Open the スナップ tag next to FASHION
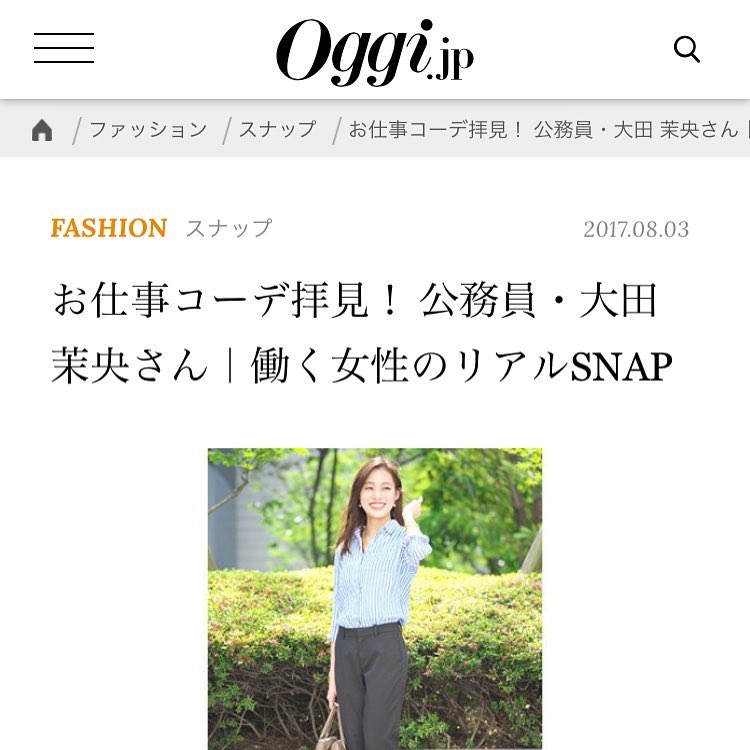The width and height of the screenshot is (750, 750). point(229,228)
